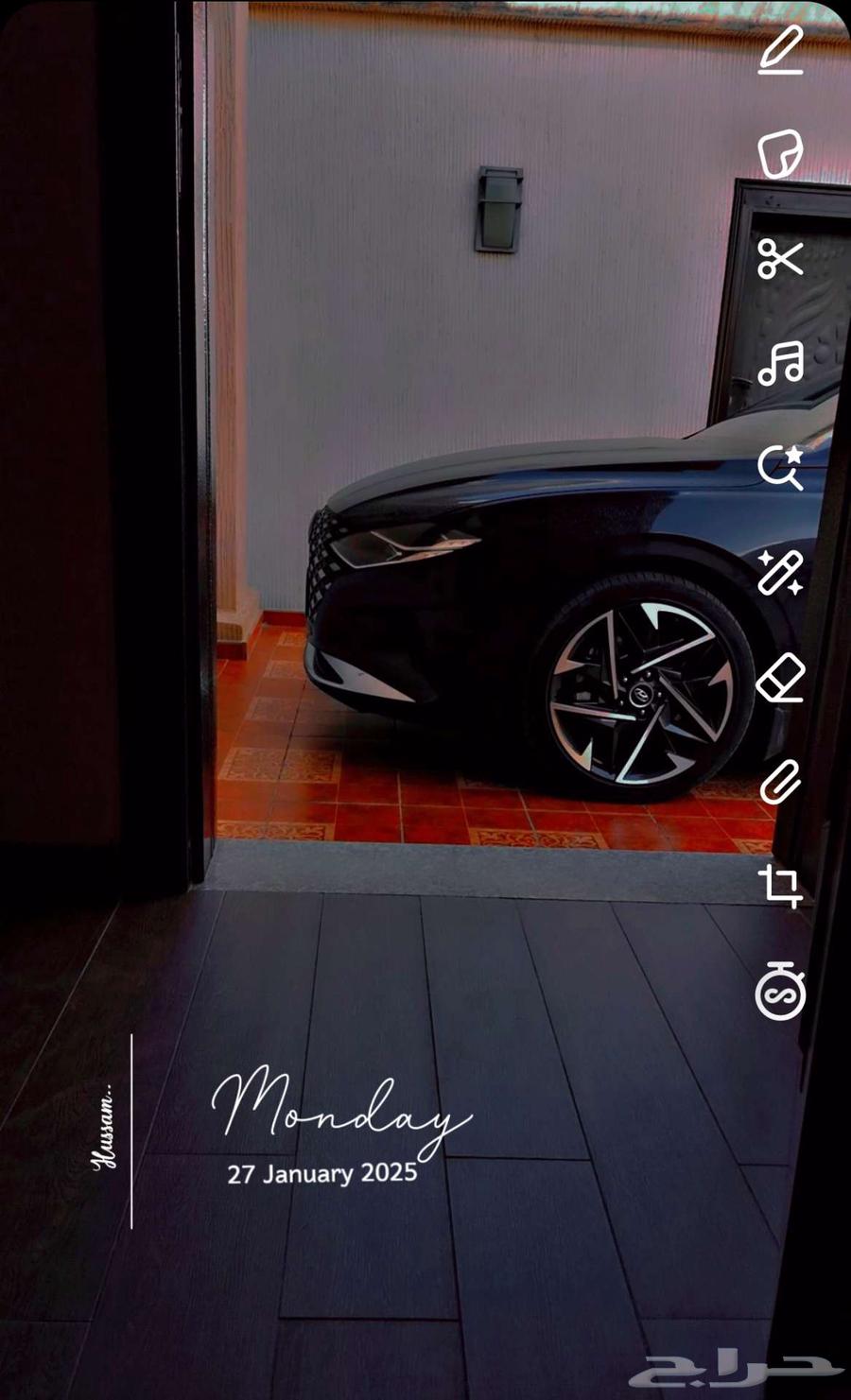
Task: Select the magic eraser tool
Action: pyautogui.click(x=780, y=677)
